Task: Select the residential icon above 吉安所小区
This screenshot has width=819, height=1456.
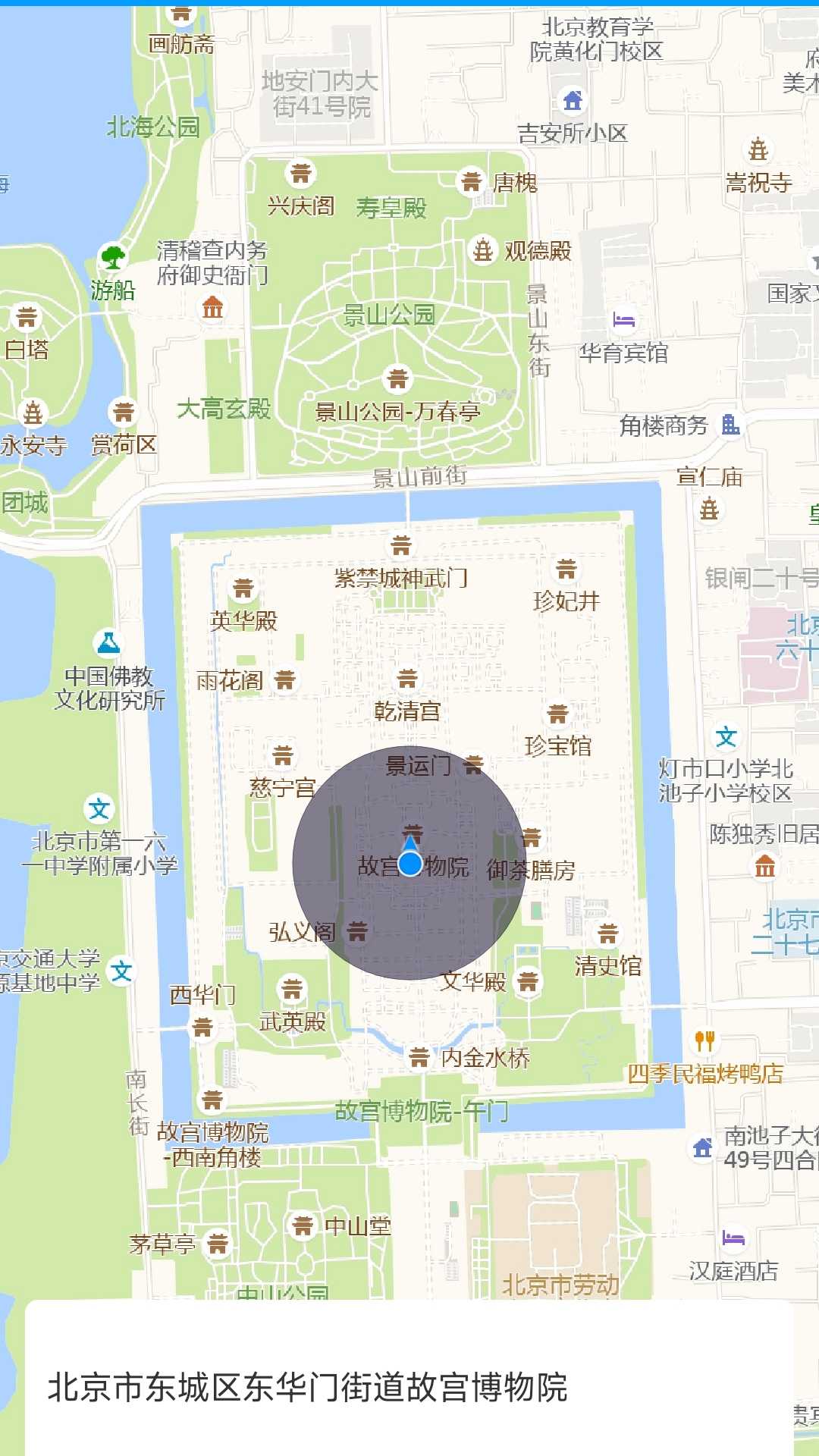Action: tap(573, 99)
